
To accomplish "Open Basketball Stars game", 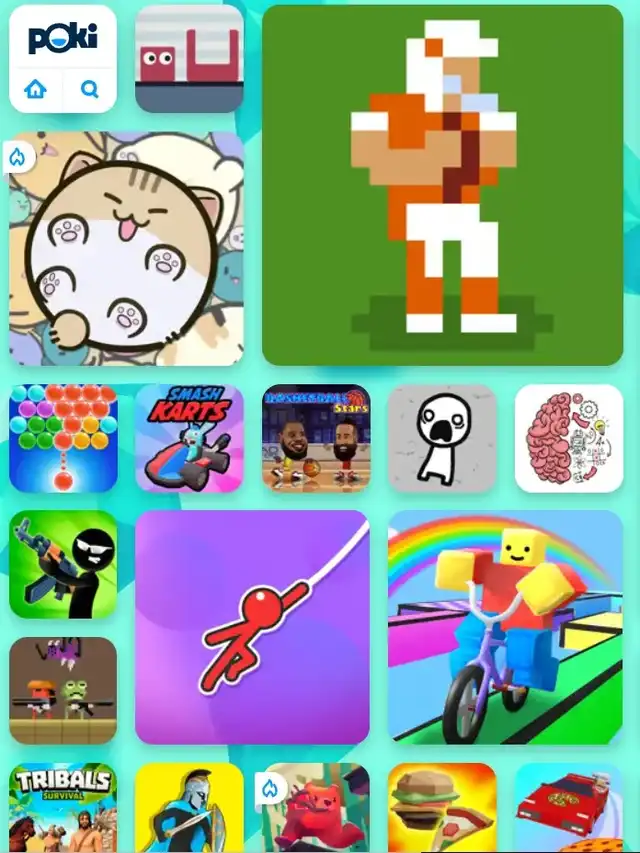I will (x=316, y=438).
